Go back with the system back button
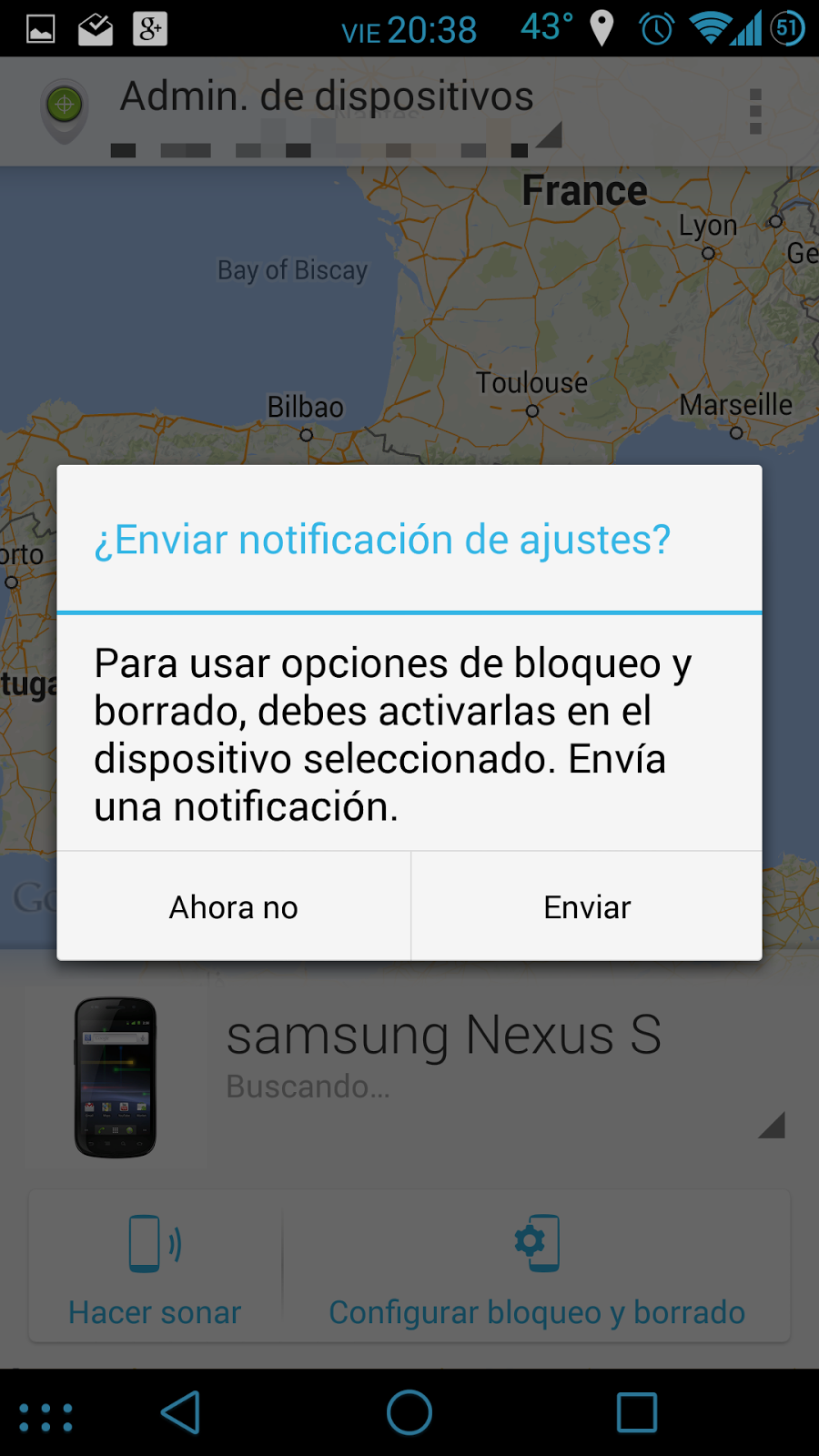 click(181, 1412)
